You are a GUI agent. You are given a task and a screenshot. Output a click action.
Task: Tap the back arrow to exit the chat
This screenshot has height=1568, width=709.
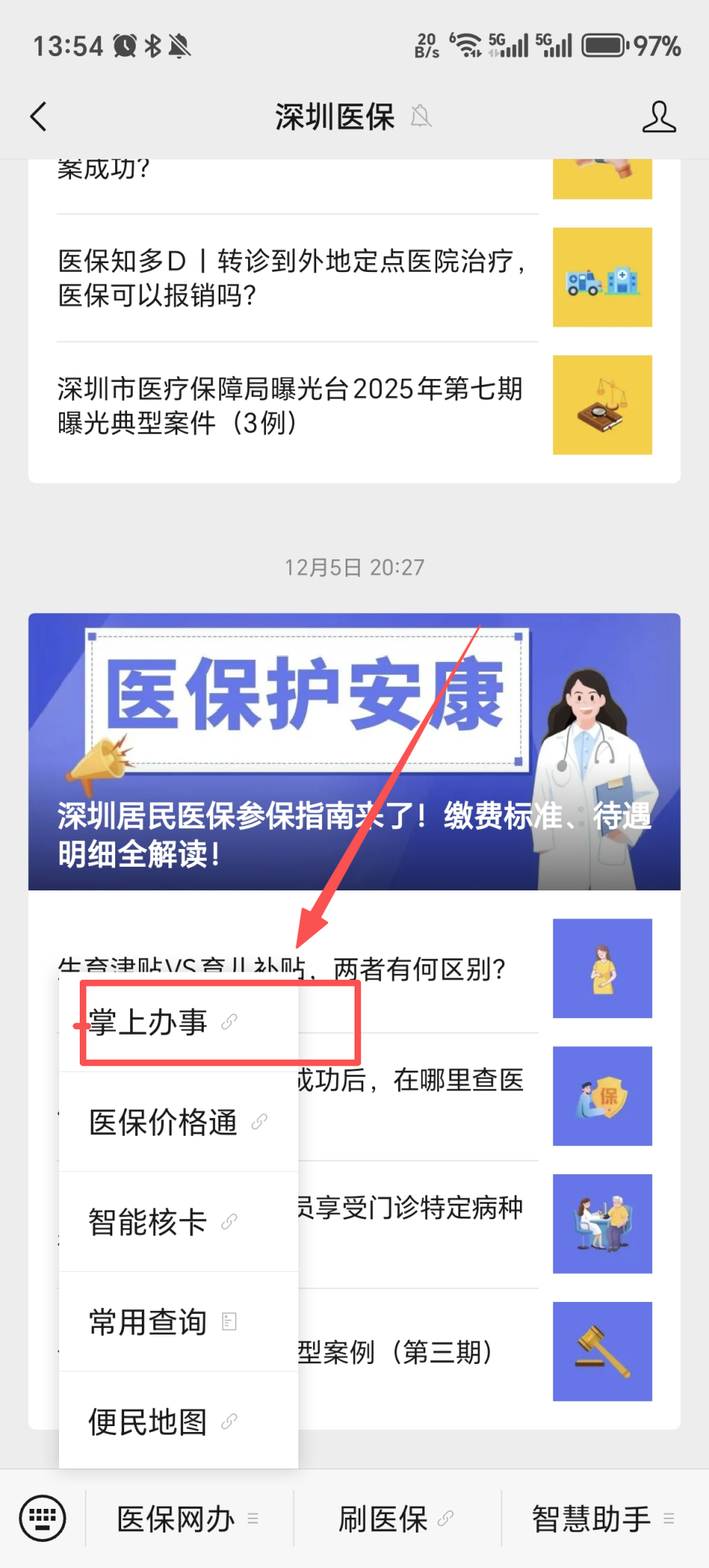point(38,117)
